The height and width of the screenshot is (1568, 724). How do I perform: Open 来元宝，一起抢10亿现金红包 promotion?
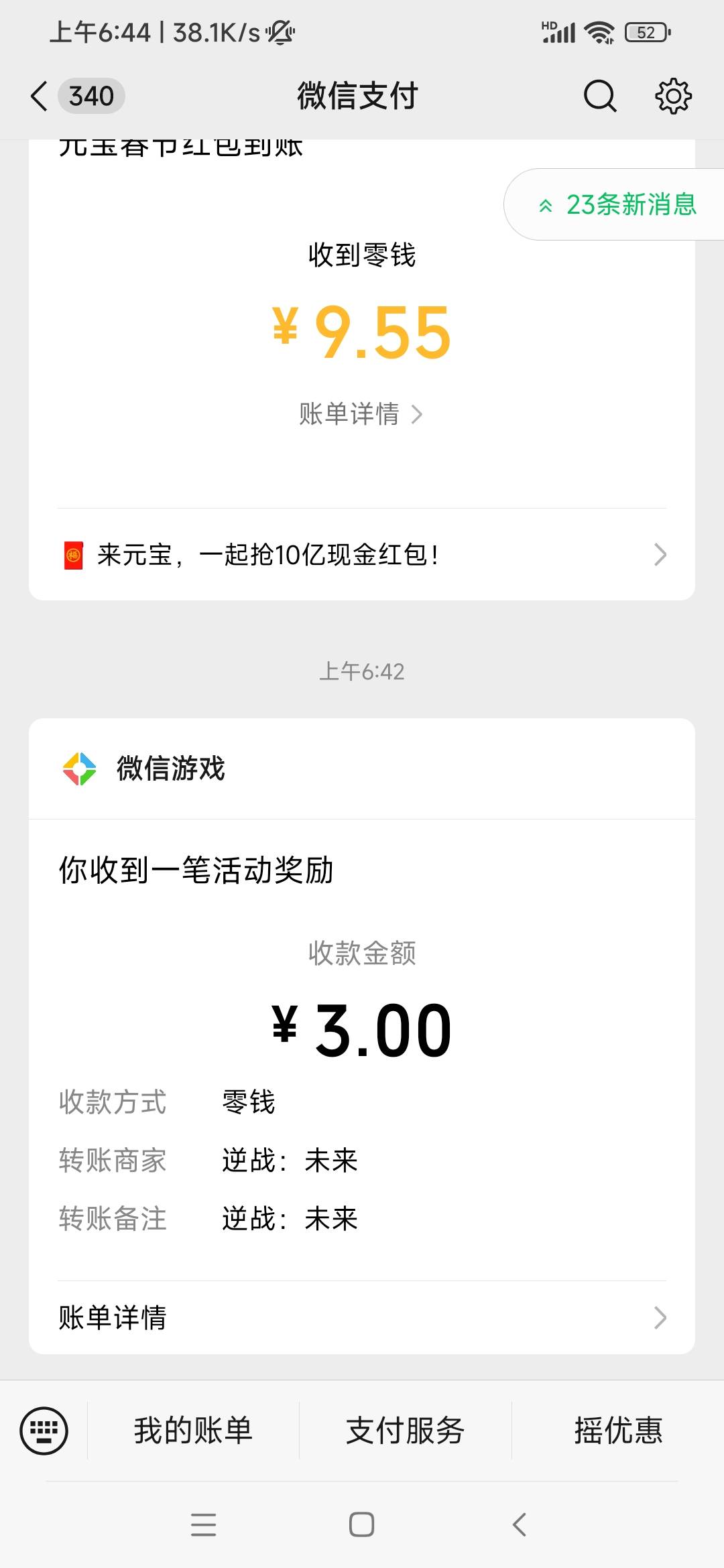coord(362,555)
